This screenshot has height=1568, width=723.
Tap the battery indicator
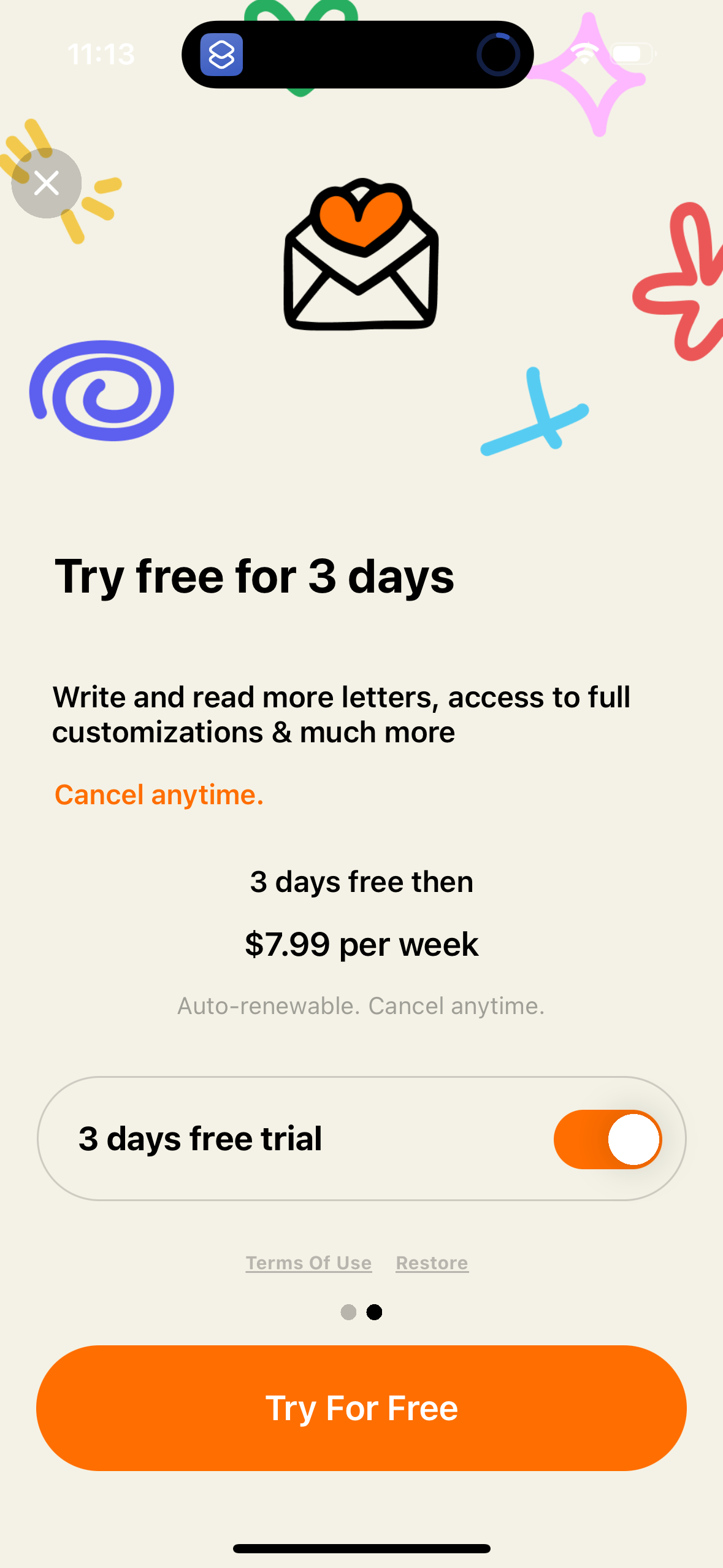coord(632,53)
